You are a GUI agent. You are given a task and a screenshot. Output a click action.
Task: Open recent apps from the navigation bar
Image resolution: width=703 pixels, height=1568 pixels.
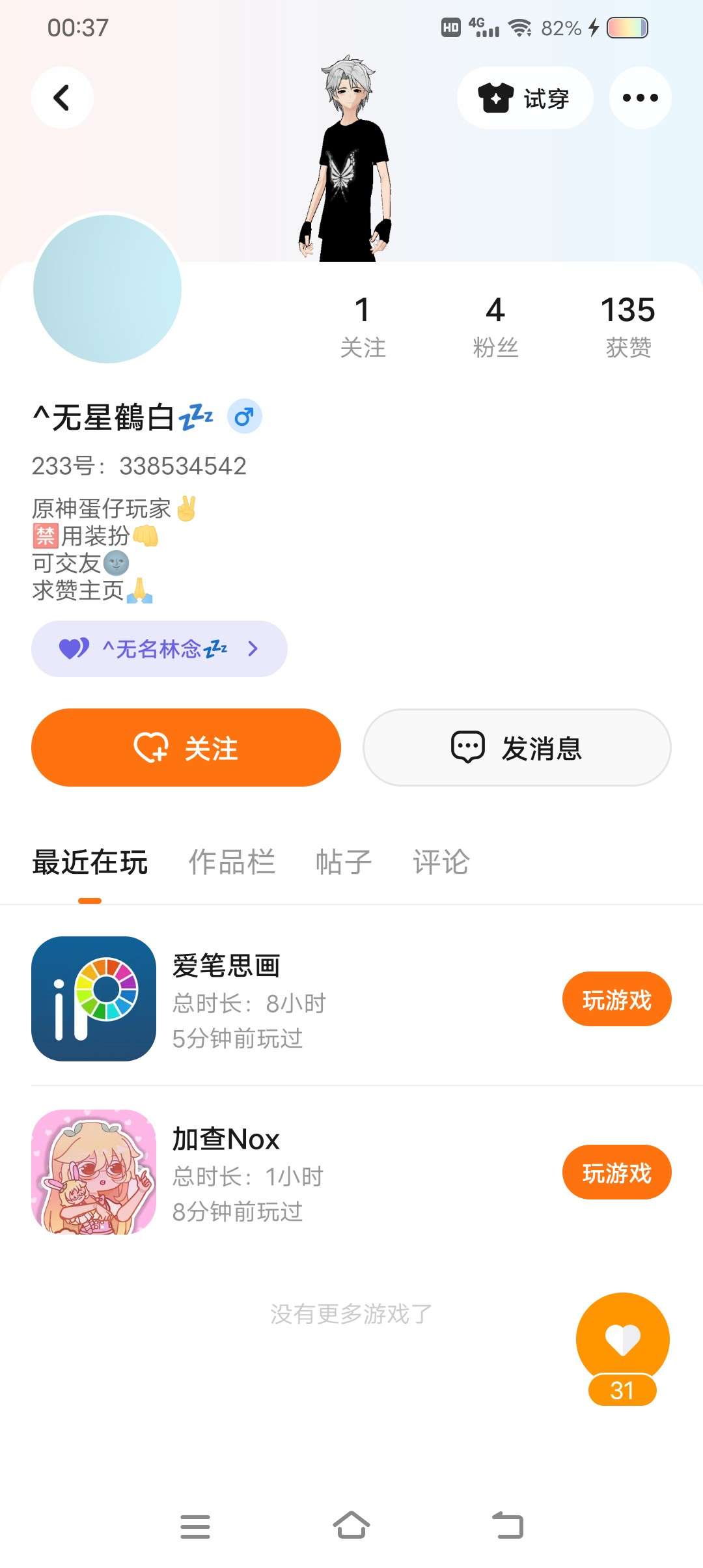point(195,1526)
